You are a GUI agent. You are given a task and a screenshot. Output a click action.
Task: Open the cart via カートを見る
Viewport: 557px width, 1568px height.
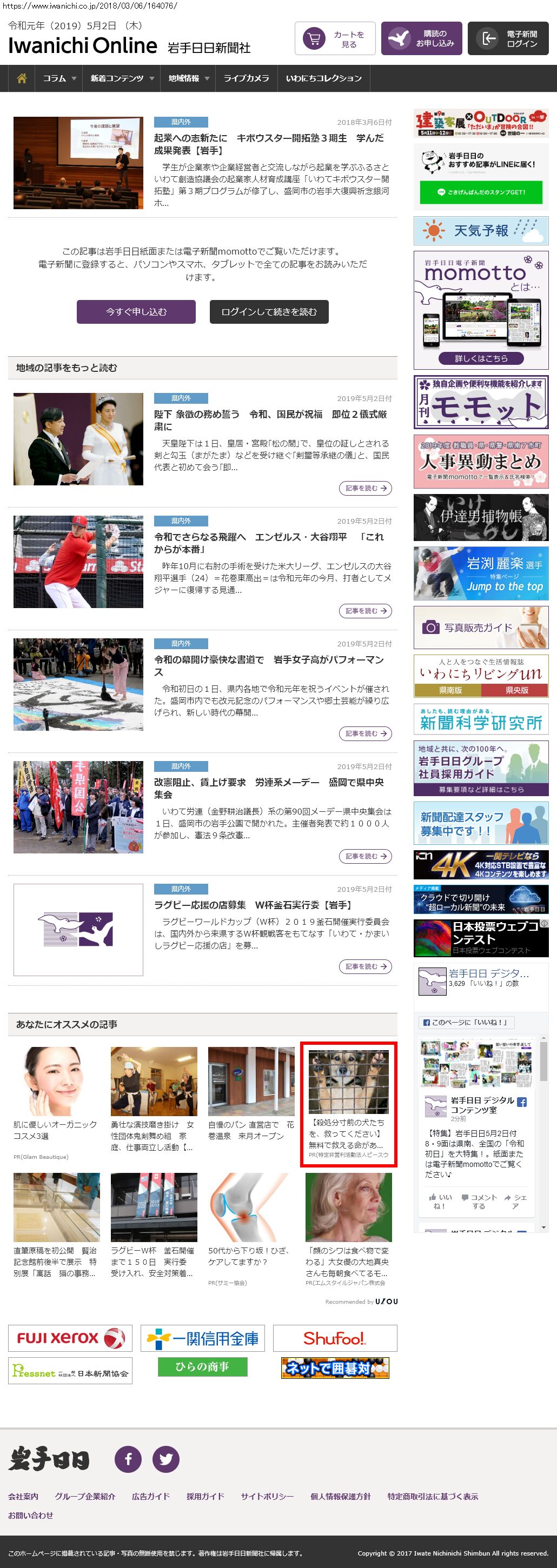pyautogui.click(x=334, y=39)
